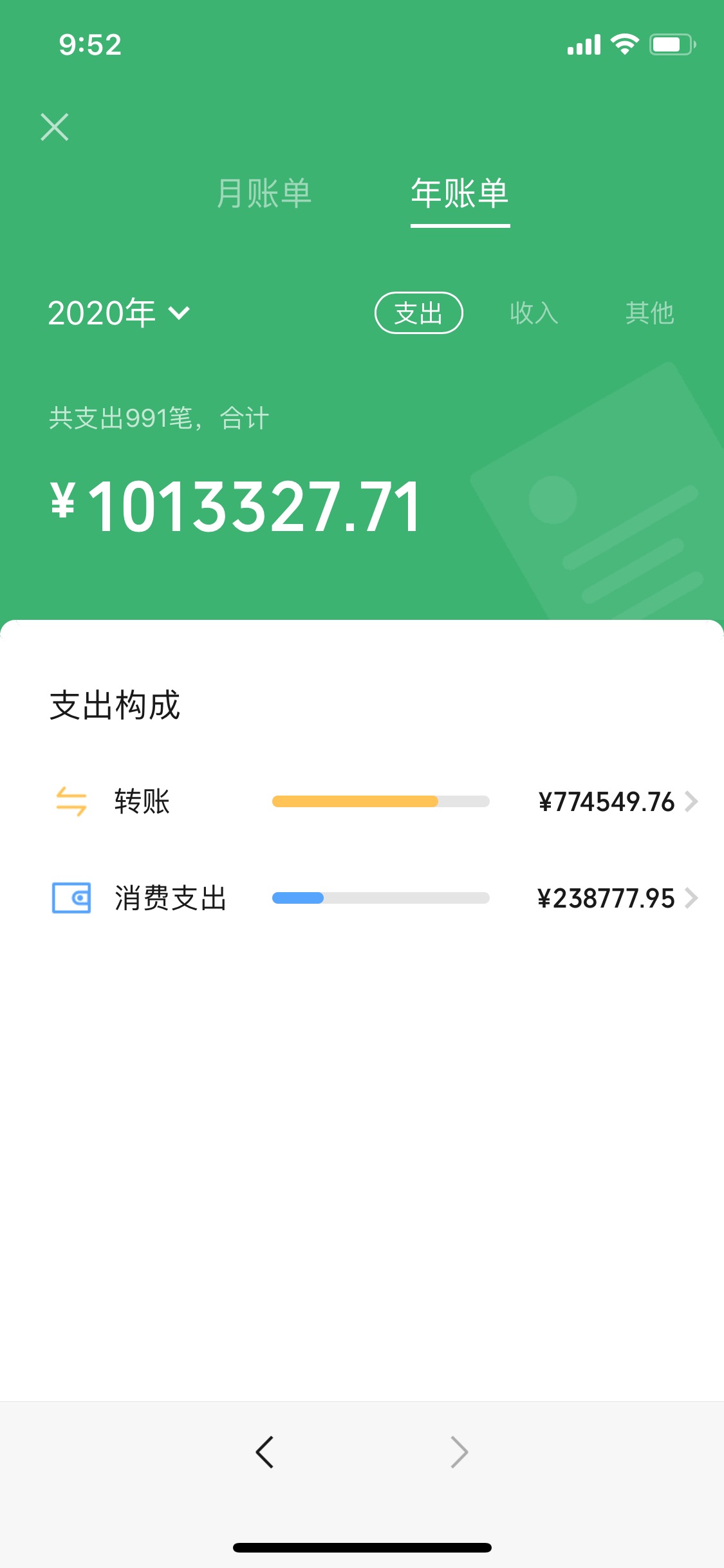The width and height of the screenshot is (724, 1568).
Task: Select the 支出 filter chip
Action: click(419, 313)
